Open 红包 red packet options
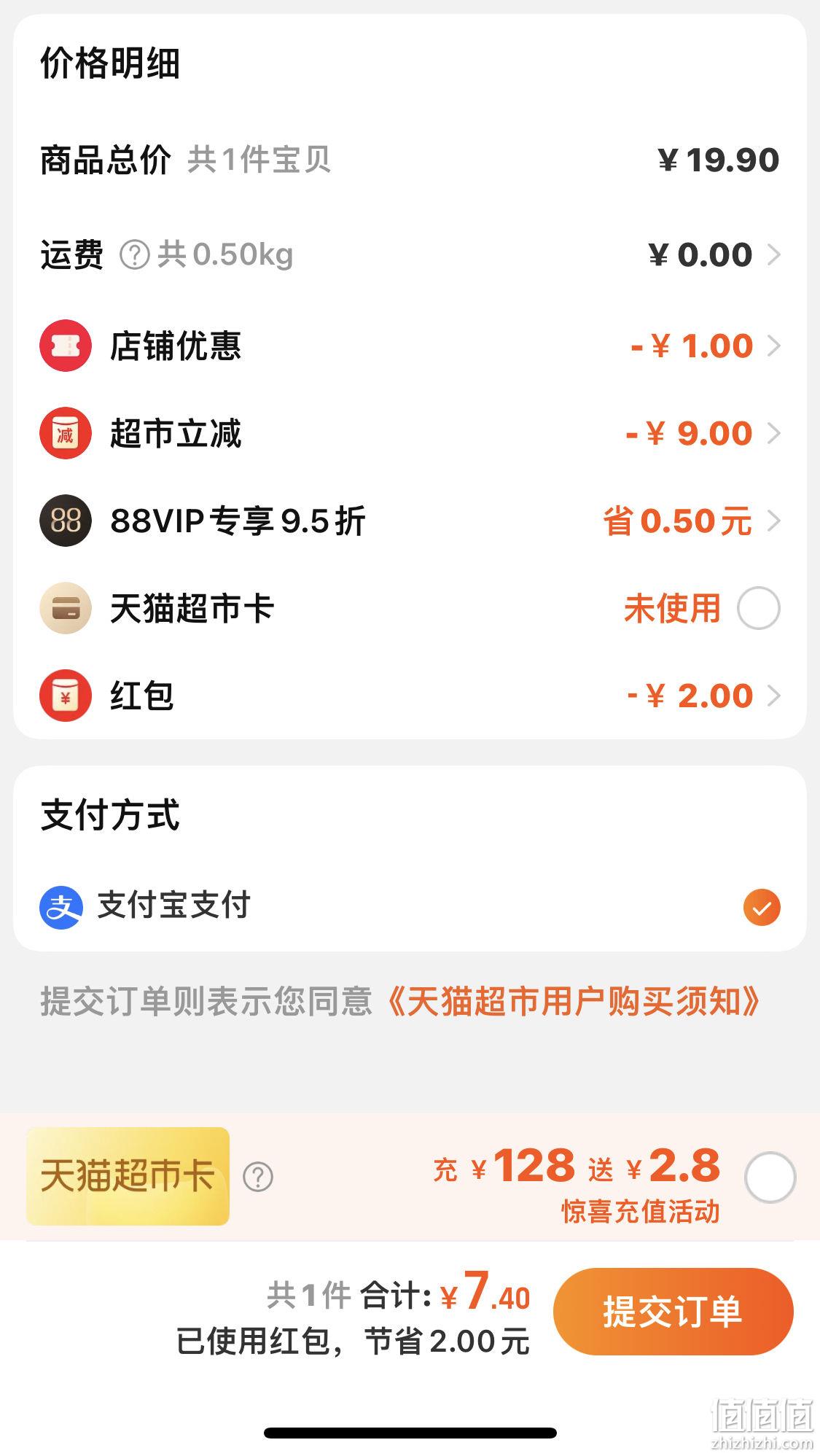Screen dimensions: 820x1456 tap(410, 696)
